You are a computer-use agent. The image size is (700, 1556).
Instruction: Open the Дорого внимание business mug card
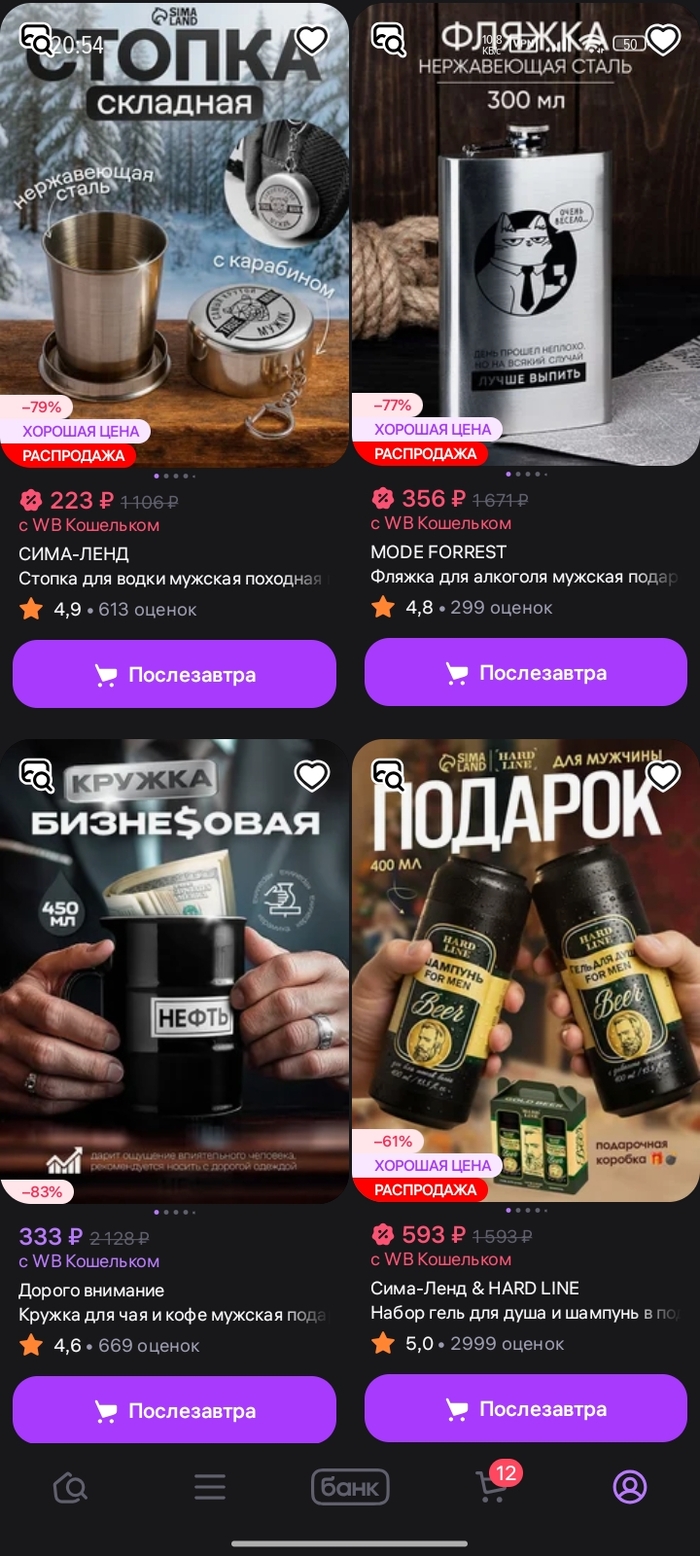(x=174, y=980)
